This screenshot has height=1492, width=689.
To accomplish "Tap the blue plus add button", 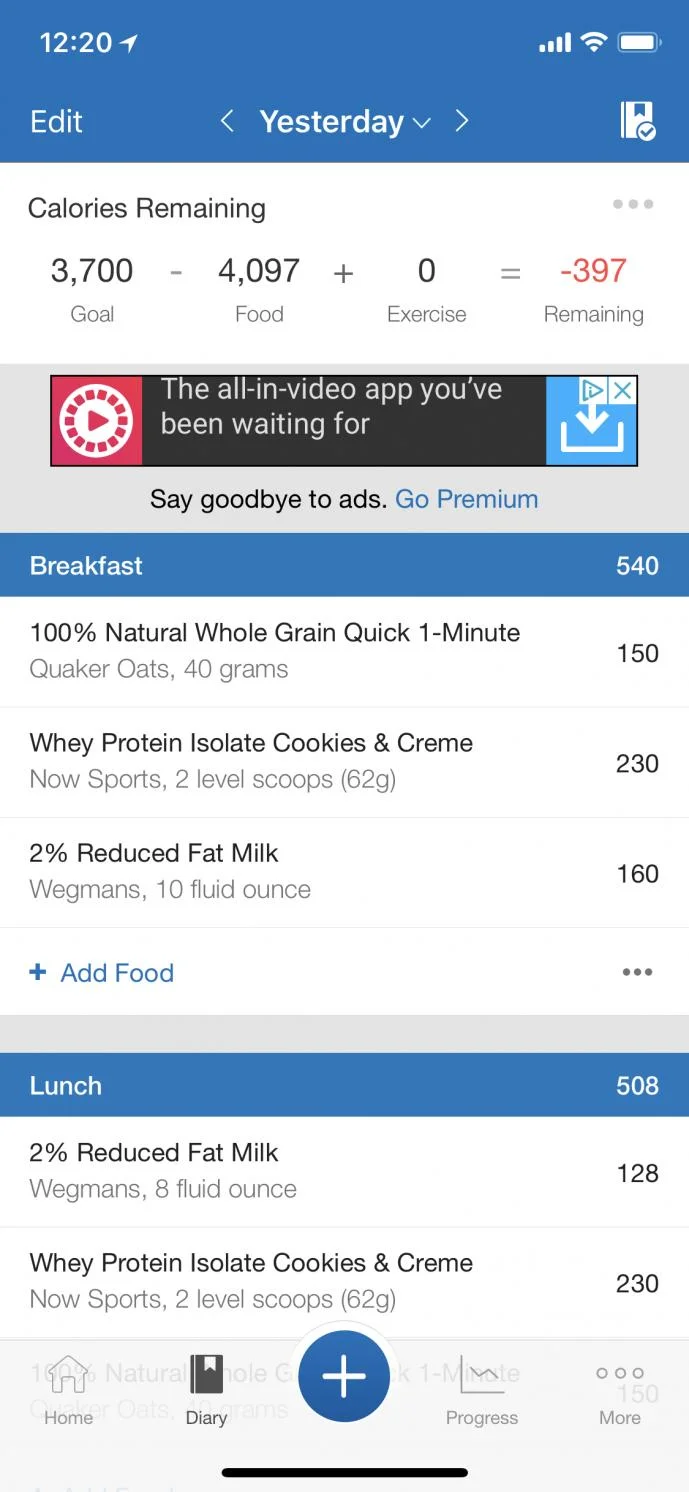I will tap(344, 1377).
